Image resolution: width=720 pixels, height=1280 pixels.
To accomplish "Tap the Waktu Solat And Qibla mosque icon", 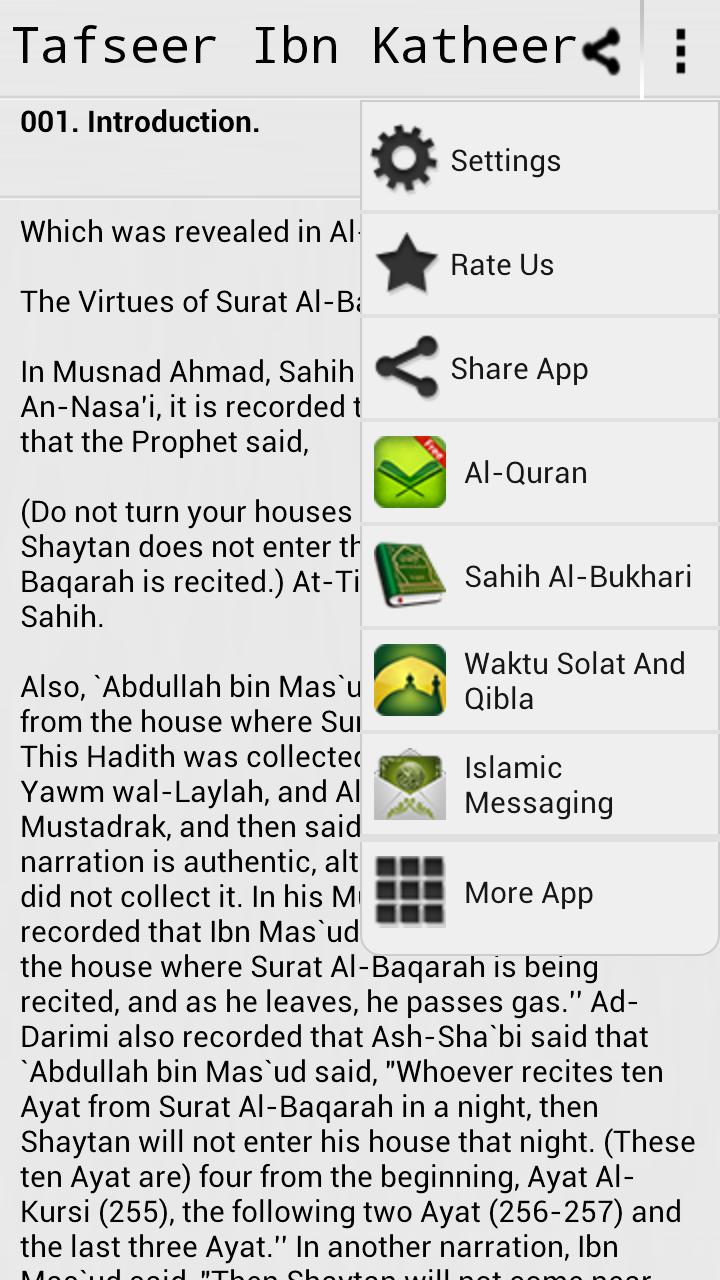I will [409, 679].
